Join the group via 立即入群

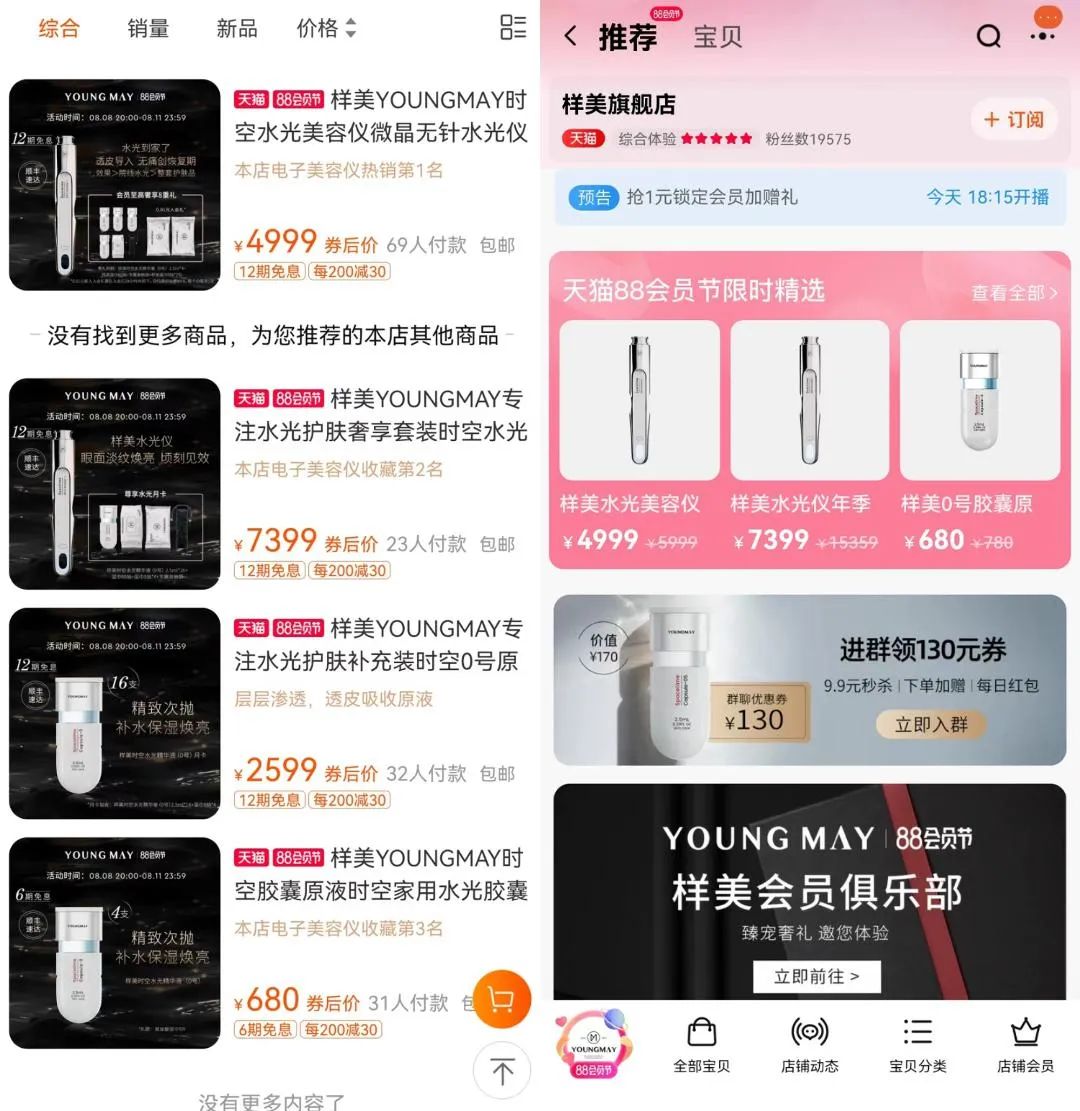coord(930,725)
